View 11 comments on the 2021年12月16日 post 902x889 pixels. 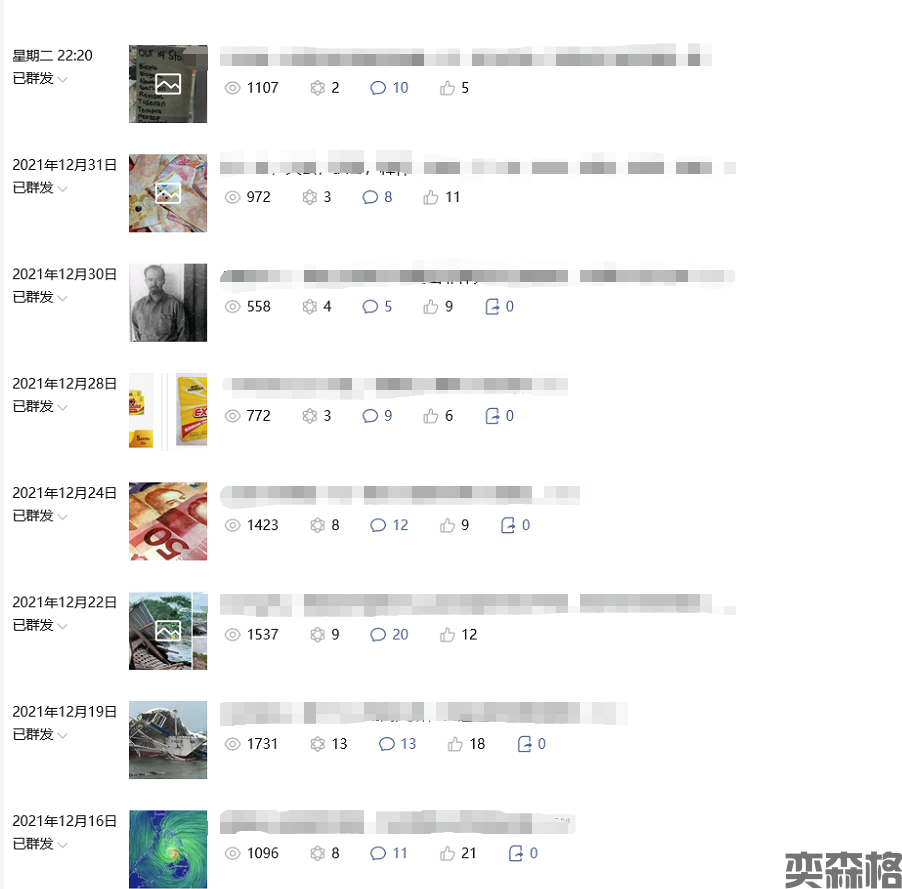390,853
